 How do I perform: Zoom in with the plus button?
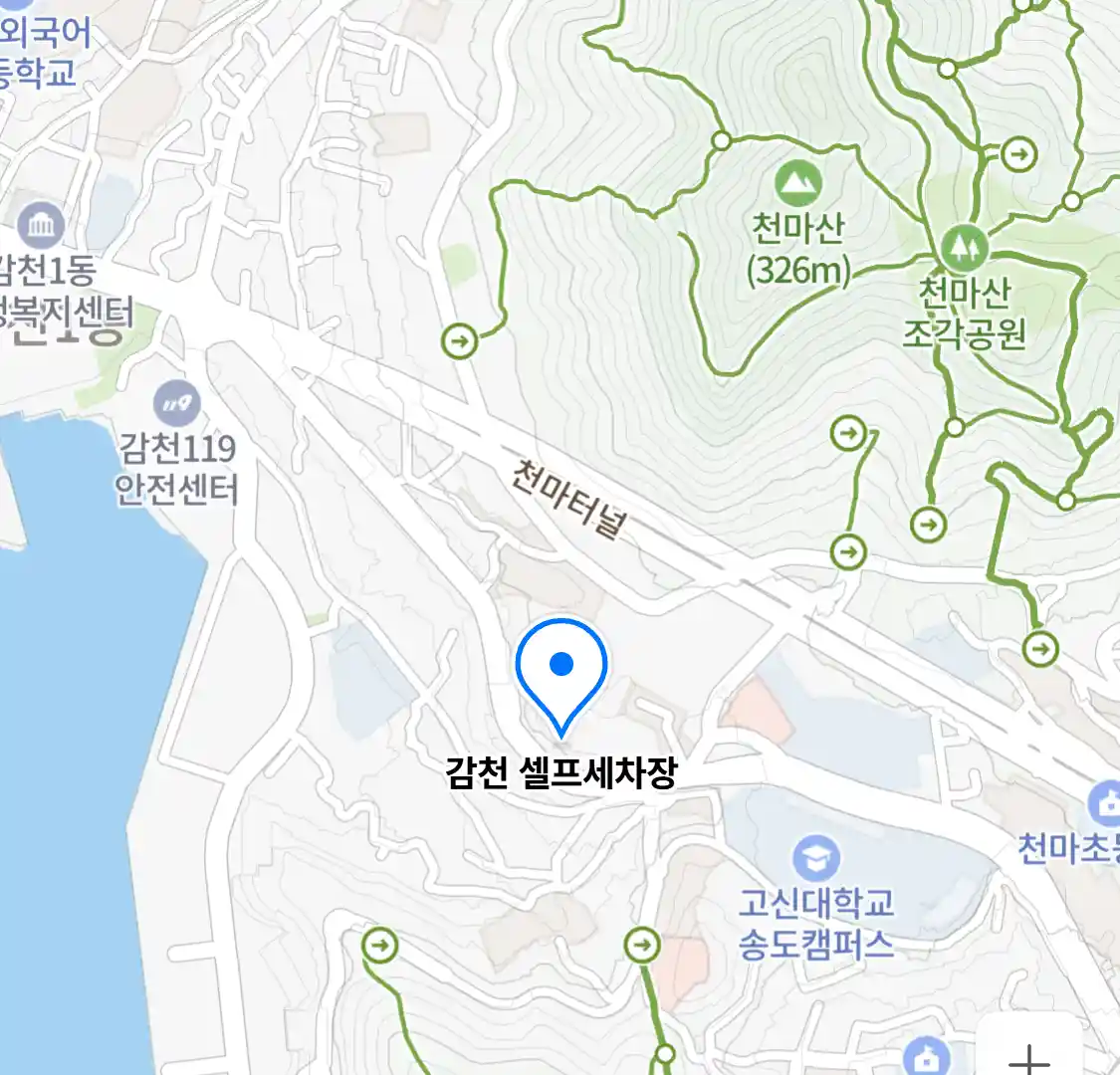point(1028,1055)
